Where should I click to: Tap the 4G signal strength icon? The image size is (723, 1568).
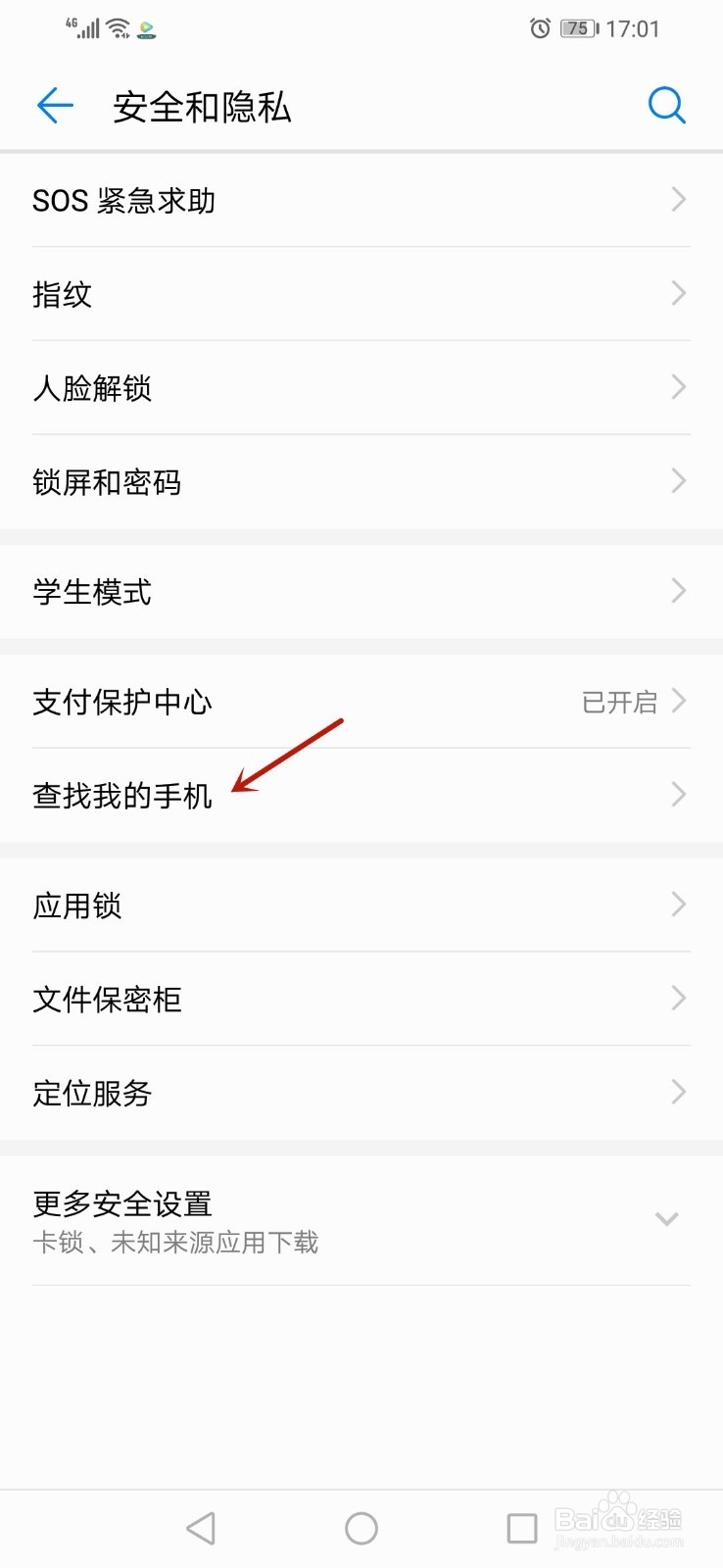point(83,27)
